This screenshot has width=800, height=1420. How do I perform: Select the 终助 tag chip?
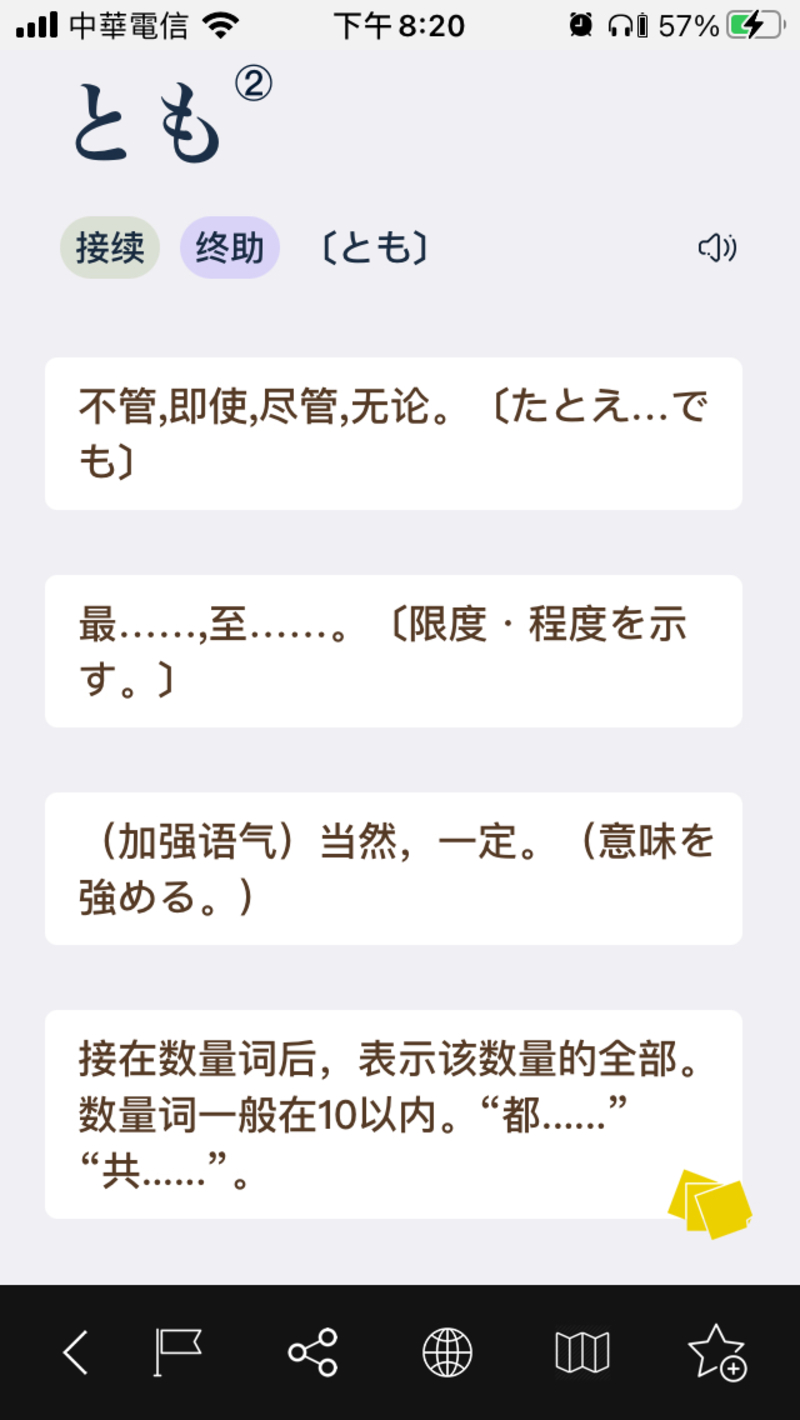pyautogui.click(x=230, y=247)
